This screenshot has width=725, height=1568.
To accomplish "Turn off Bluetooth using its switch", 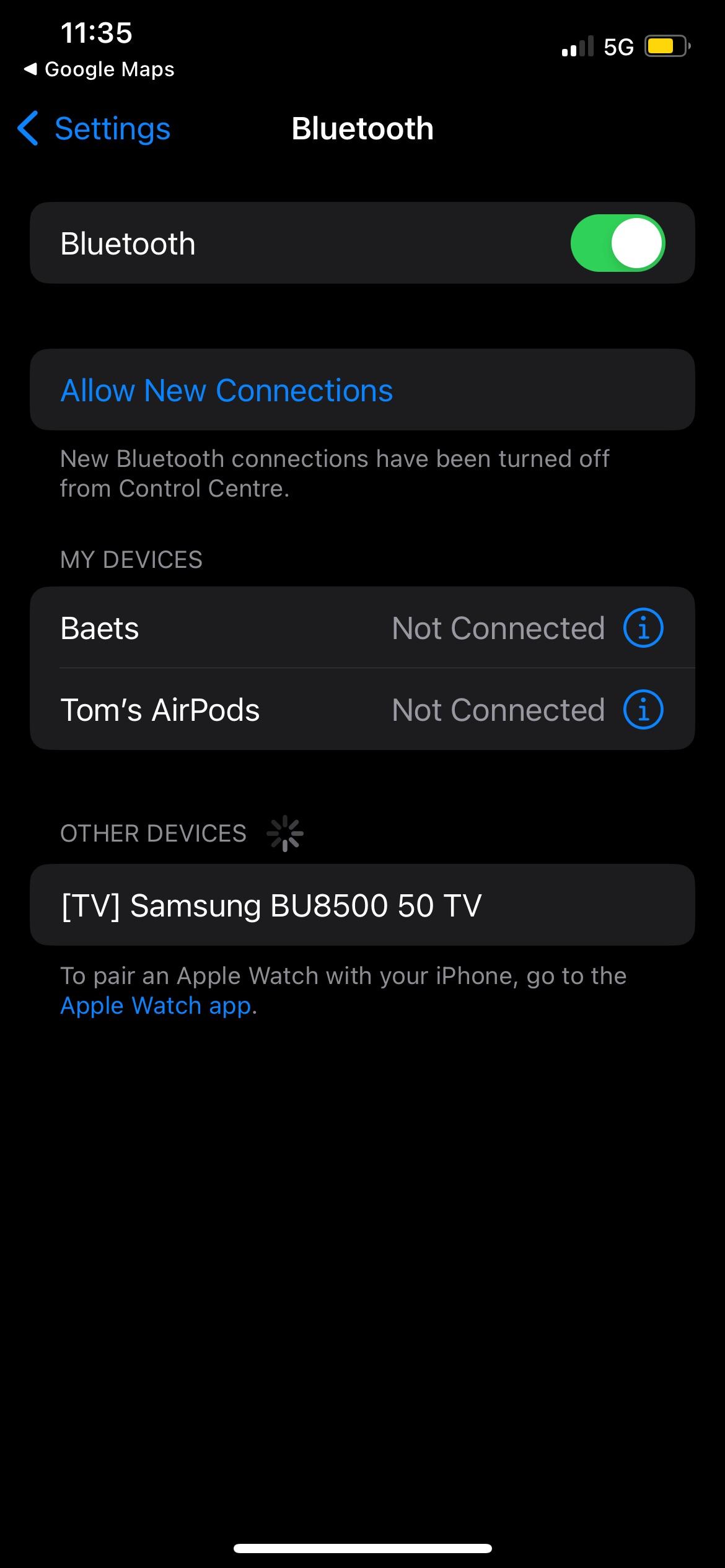I will [620, 242].
